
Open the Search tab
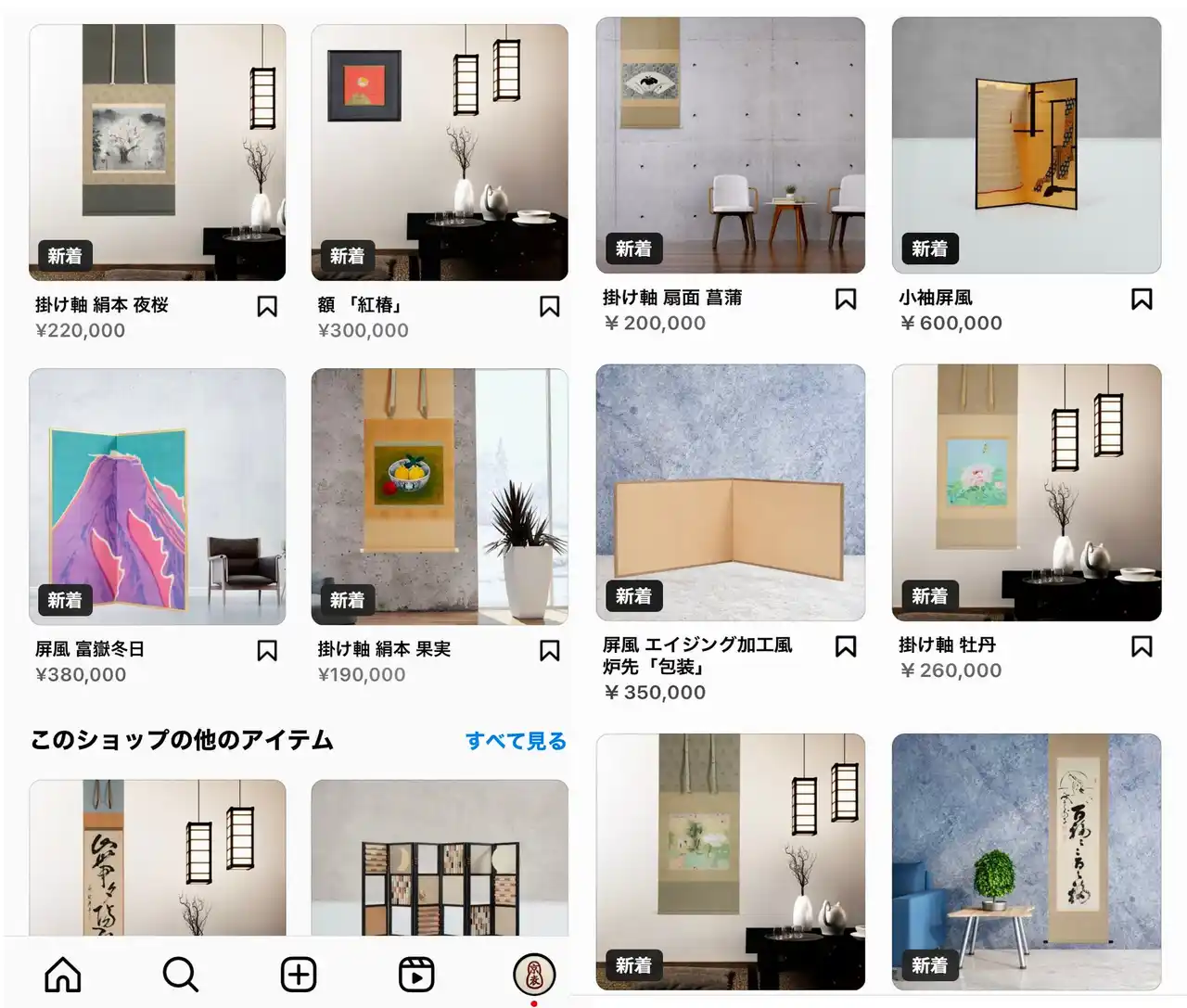click(x=181, y=975)
